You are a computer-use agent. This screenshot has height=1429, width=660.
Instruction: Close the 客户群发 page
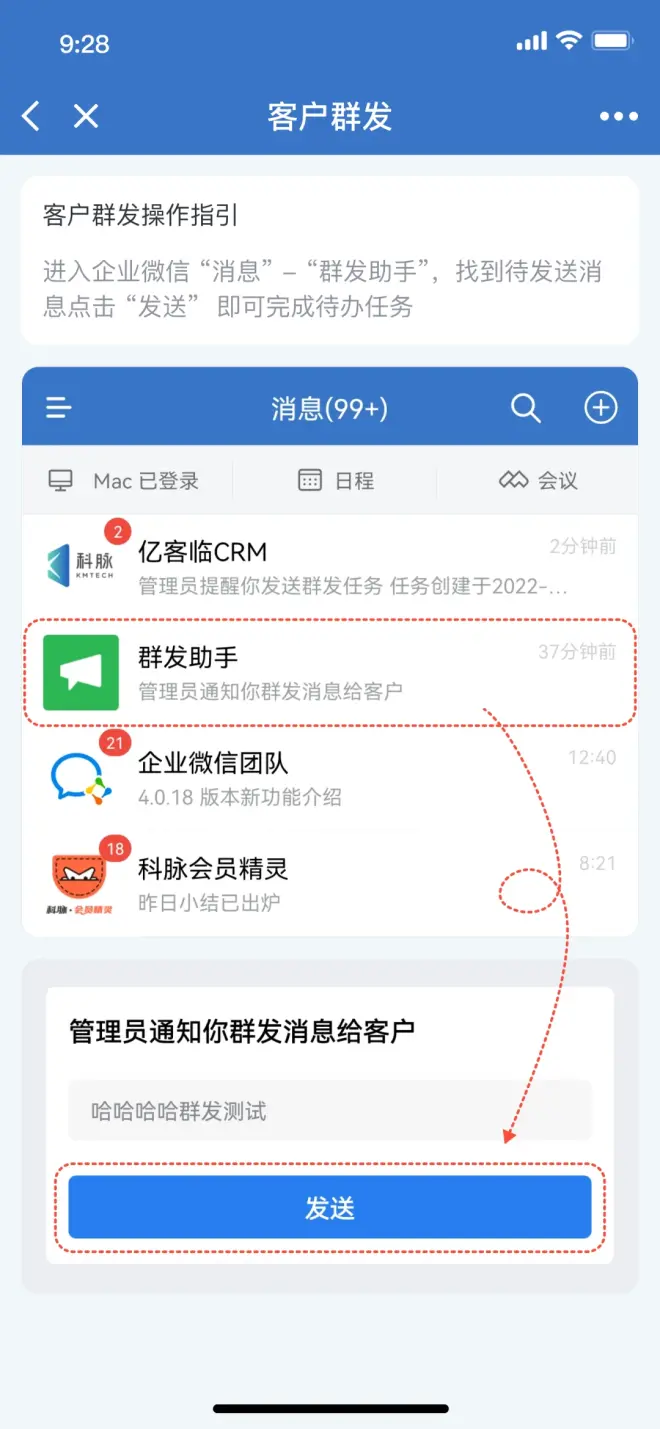[86, 117]
